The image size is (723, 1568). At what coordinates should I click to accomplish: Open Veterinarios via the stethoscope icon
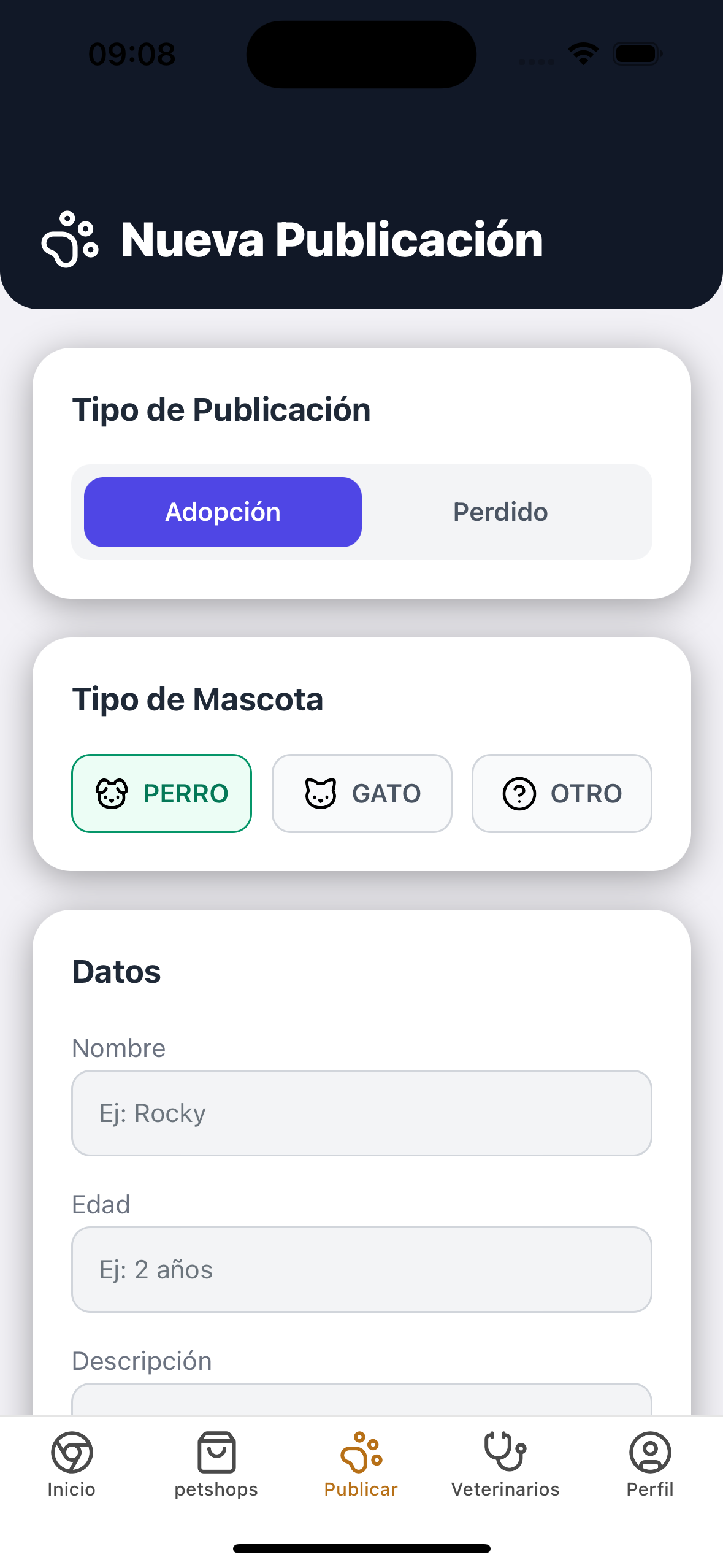[505, 1454]
